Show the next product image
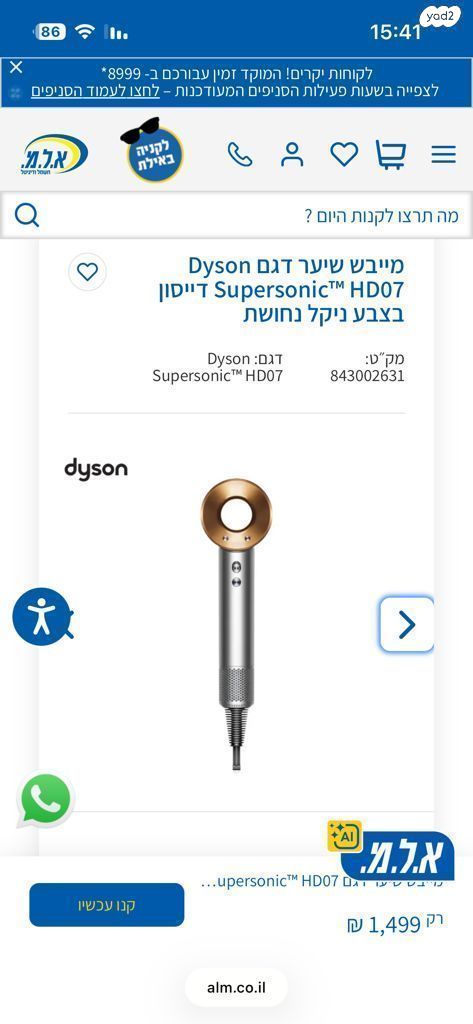473x1024 pixels. [x=406, y=624]
